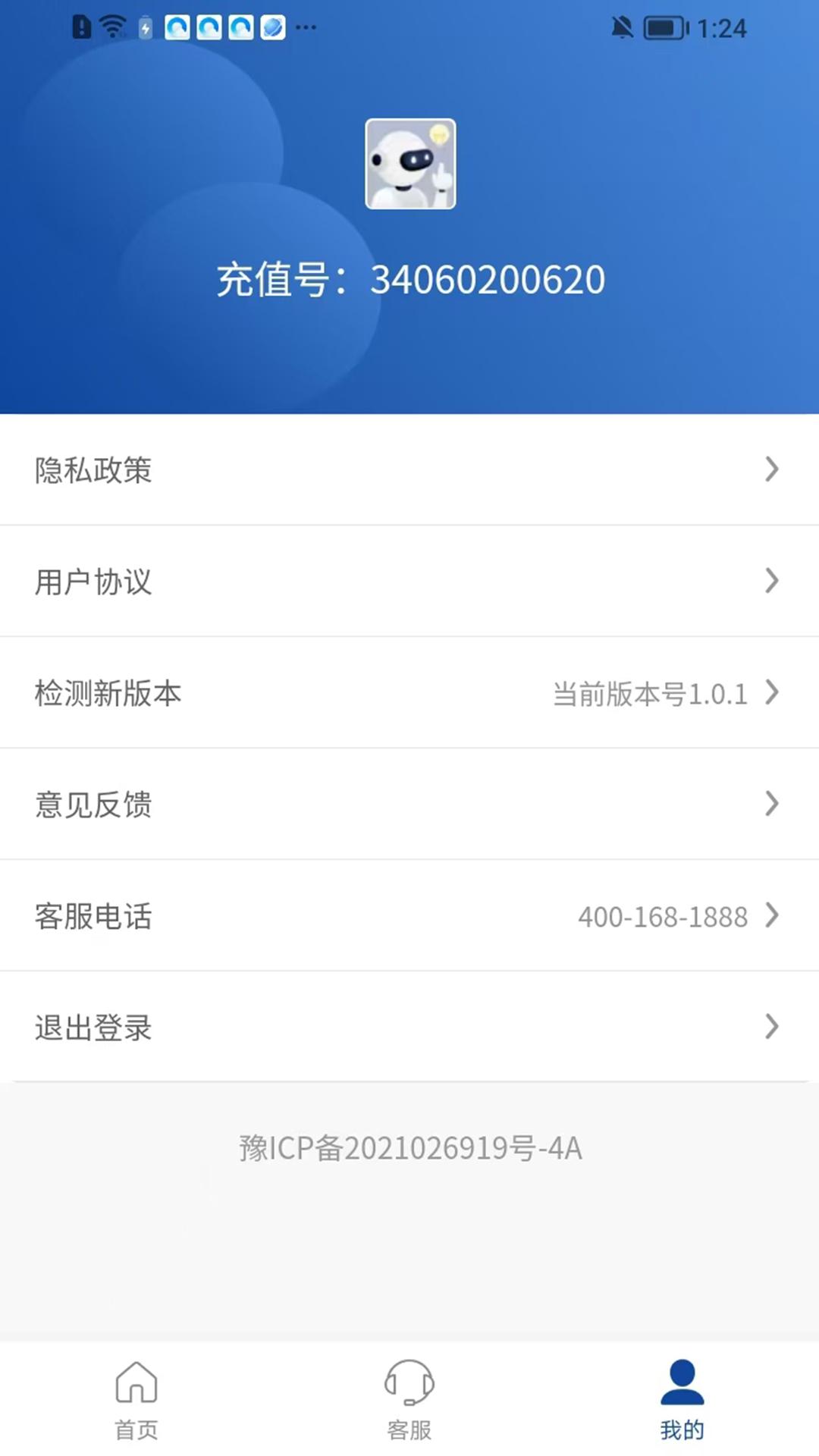
Task: Switch to the 客服 support tab
Action: pyautogui.click(x=409, y=1400)
